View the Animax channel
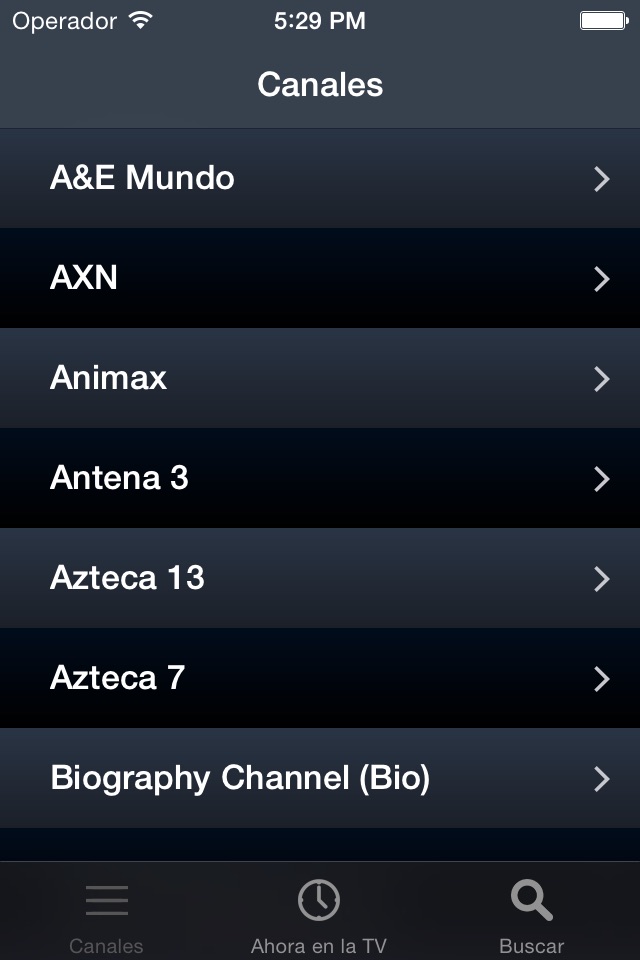This screenshot has width=640, height=960. click(x=320, y=378)
